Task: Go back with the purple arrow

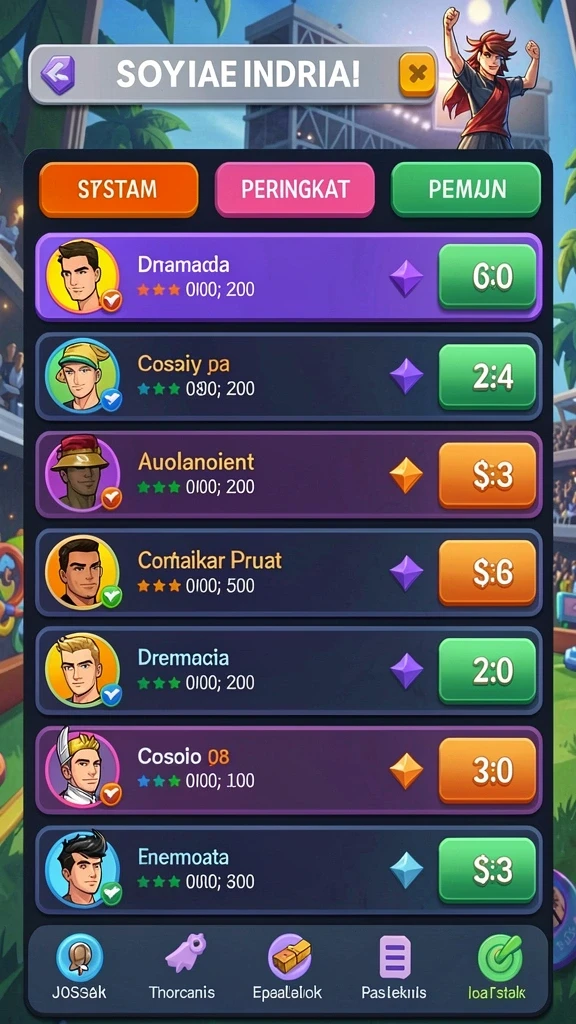Action: pos(58,74)
